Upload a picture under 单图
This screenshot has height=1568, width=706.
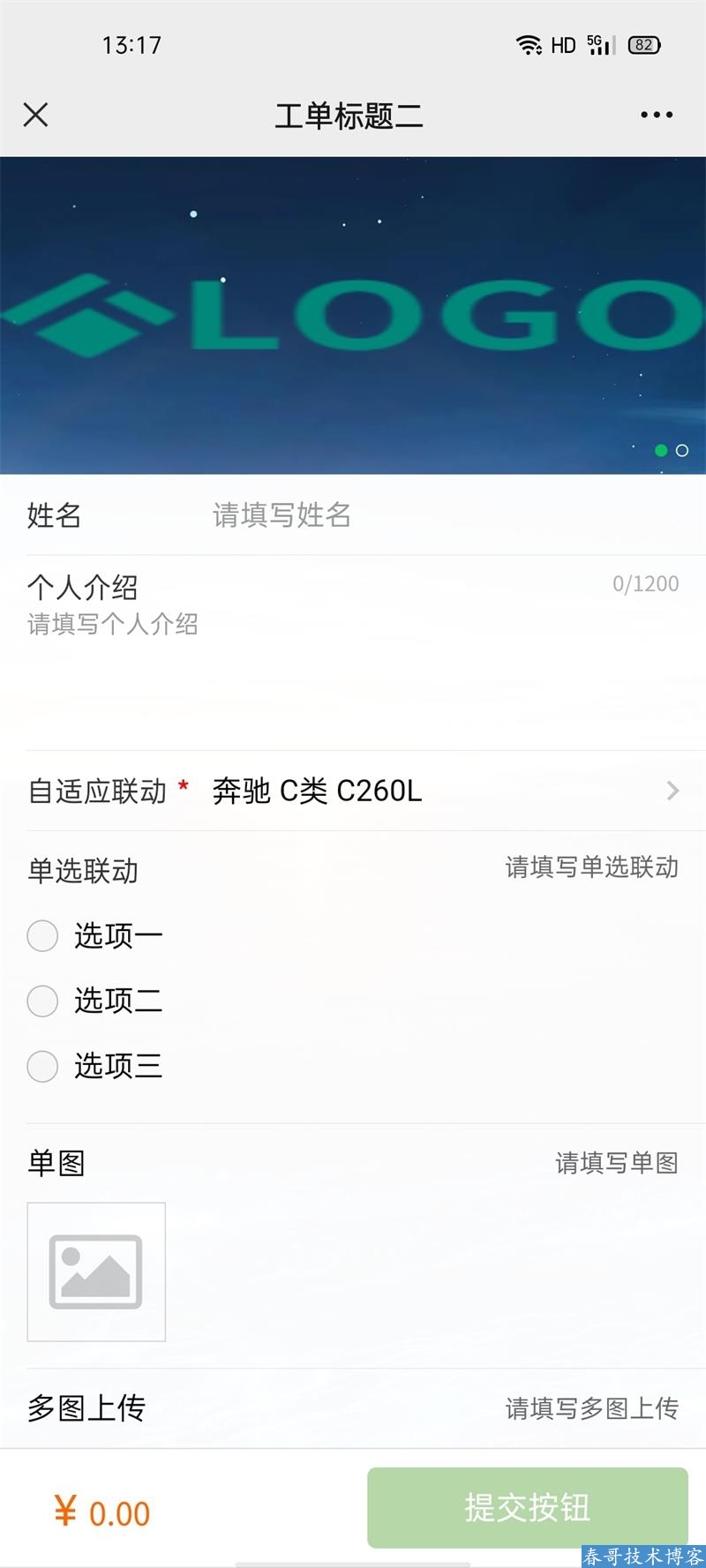coord(96,1272)
